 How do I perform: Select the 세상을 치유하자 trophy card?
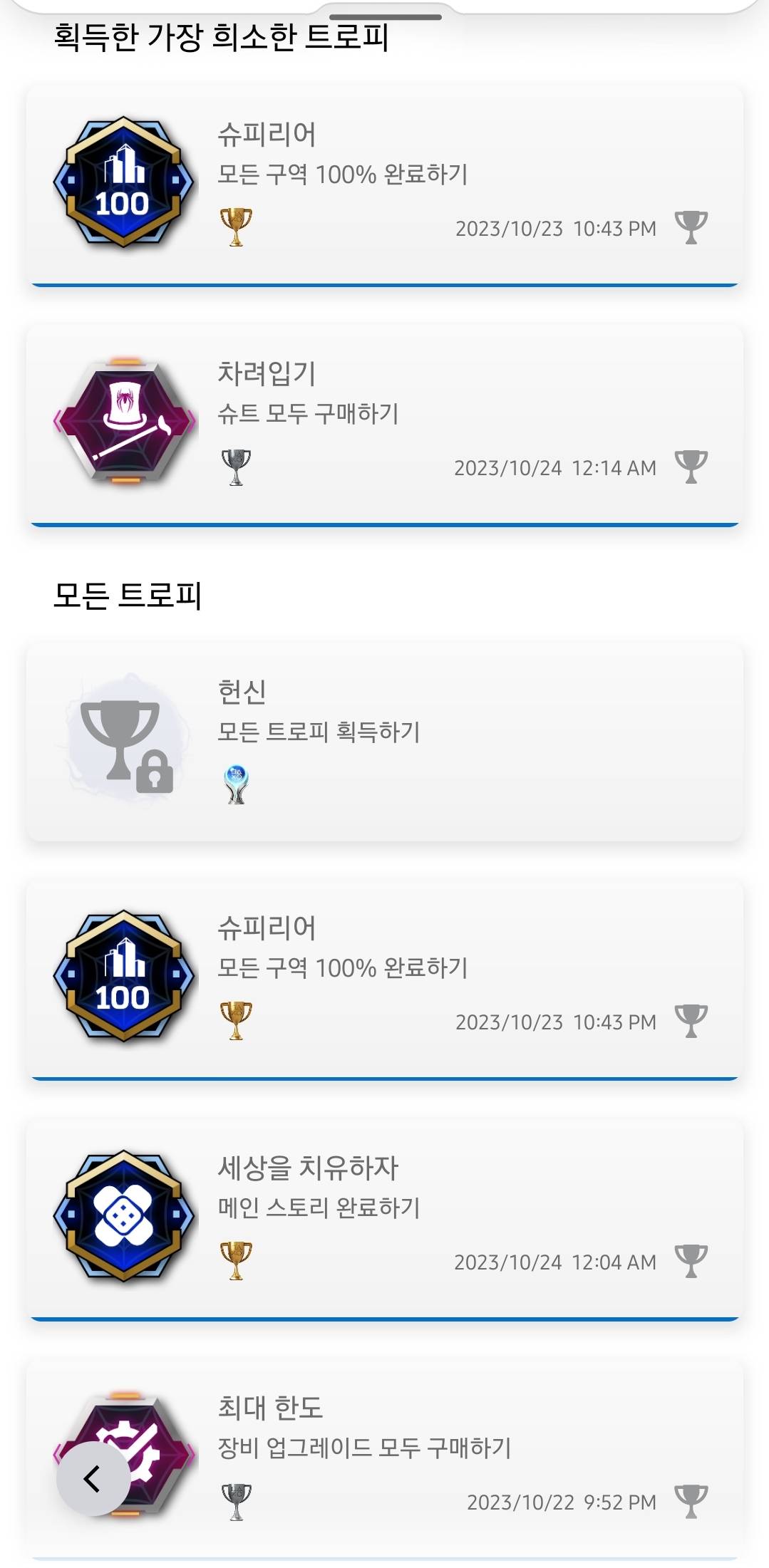coord(385,1217)
